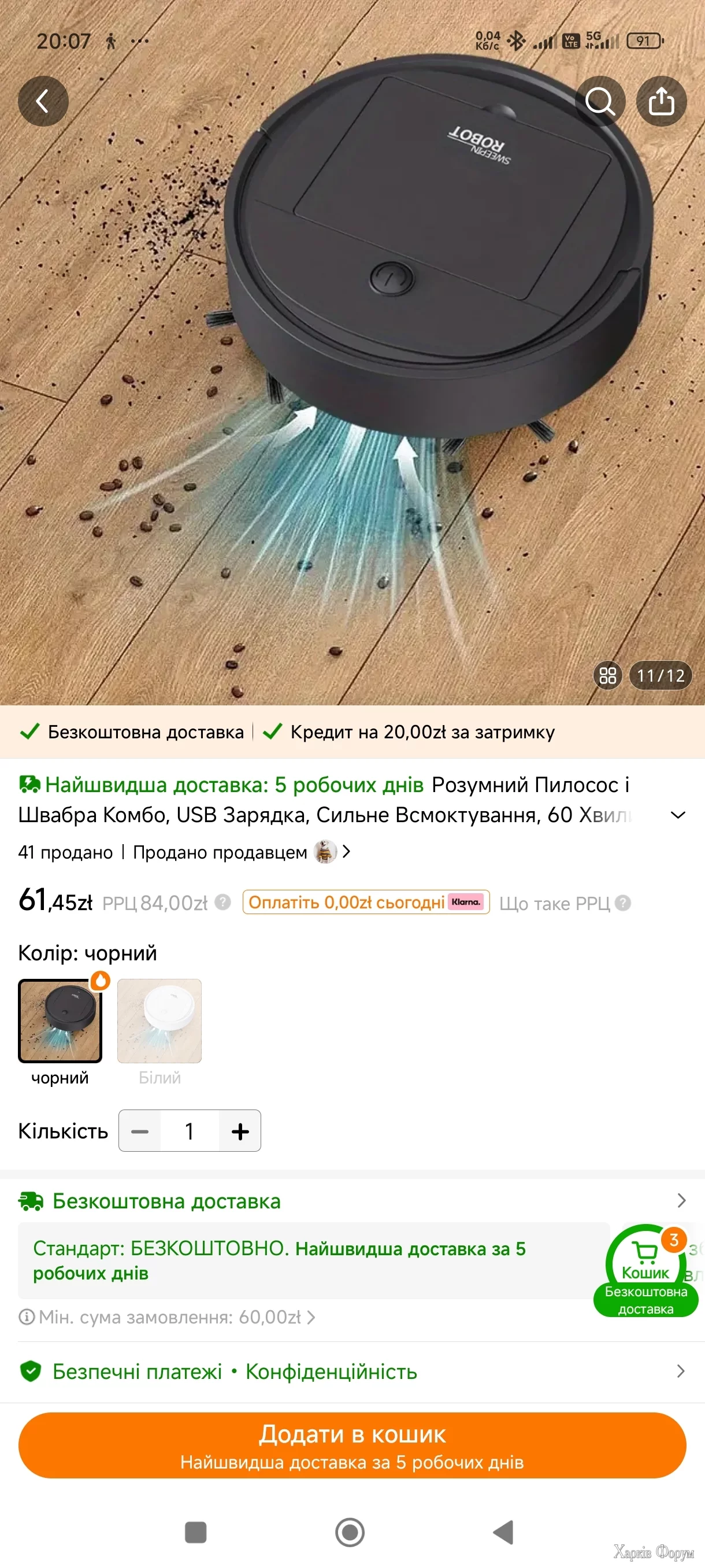Share this product
The height and width of the screenshot is (1568, 705).
[x=661, y=101]
